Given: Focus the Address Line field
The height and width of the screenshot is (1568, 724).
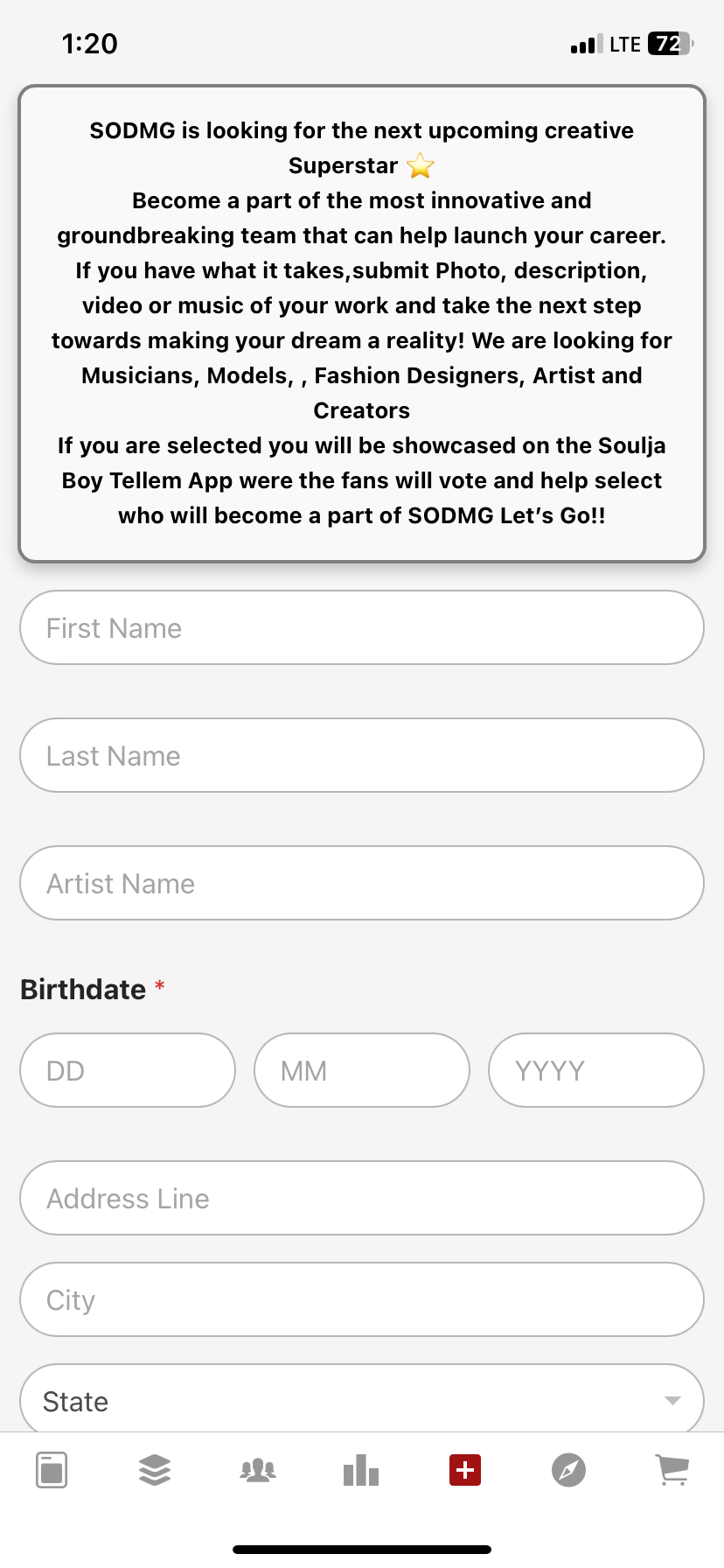Looking at the screenshot, I should click(362, 1198).
